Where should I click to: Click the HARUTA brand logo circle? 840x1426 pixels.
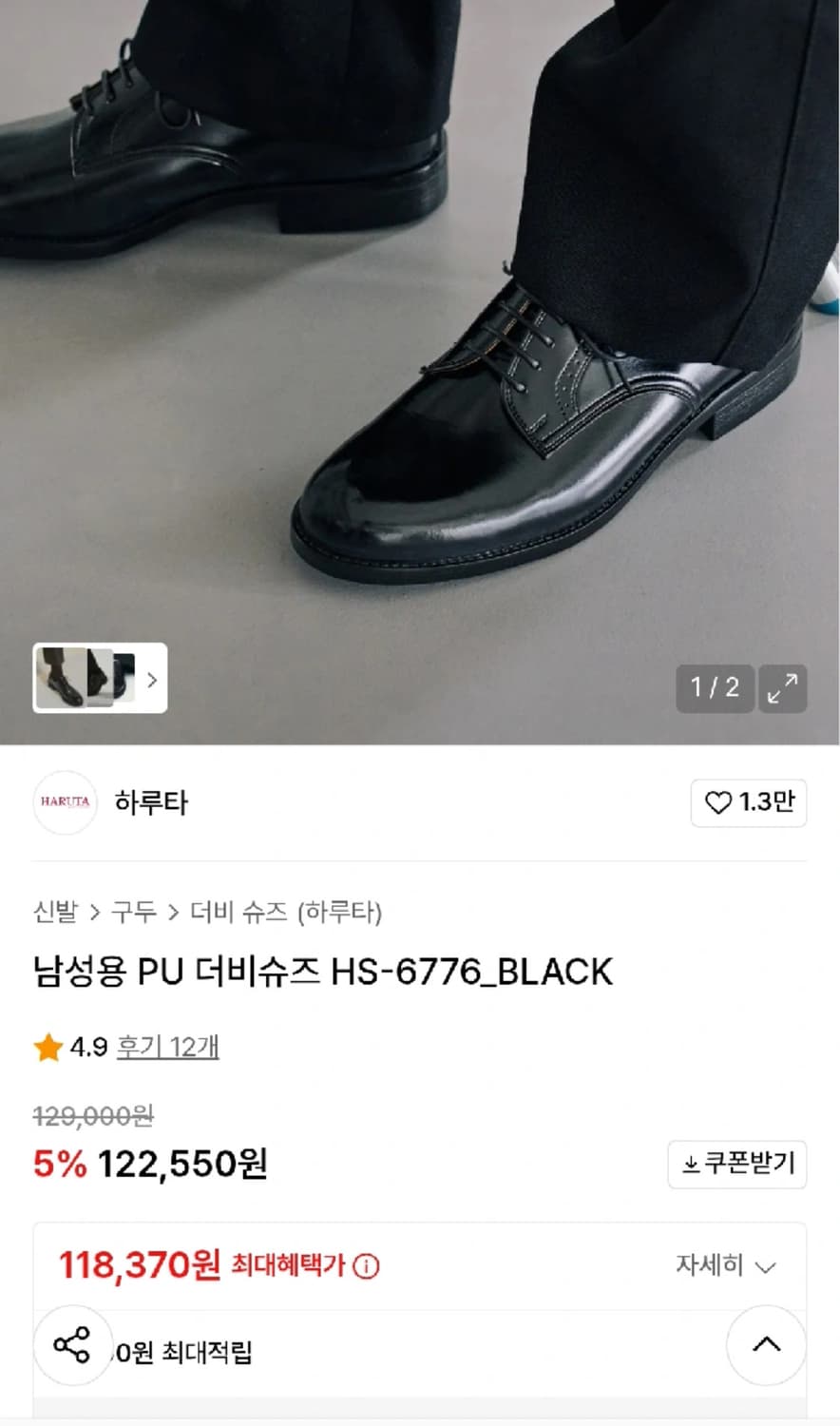pyautogui.click(x=65, y=803)
